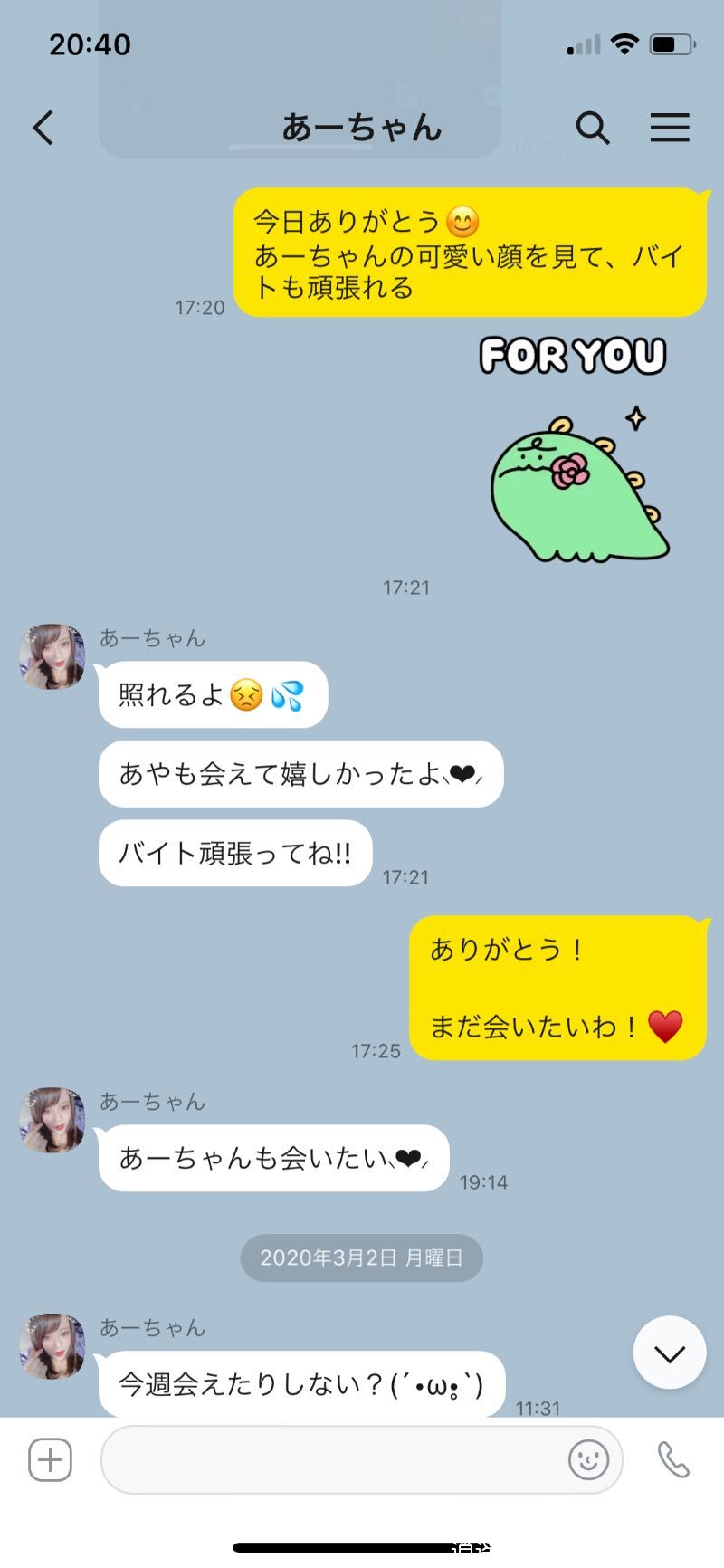The height and width of the screenshot is (1568, 724).
Task: Open あーちゃん's profile photo above 照れるよ
Action: tap(52, 656)
